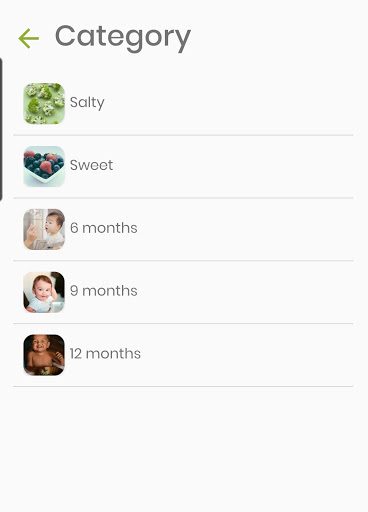
Task: View the 12 months category
Action: point(183,355)
